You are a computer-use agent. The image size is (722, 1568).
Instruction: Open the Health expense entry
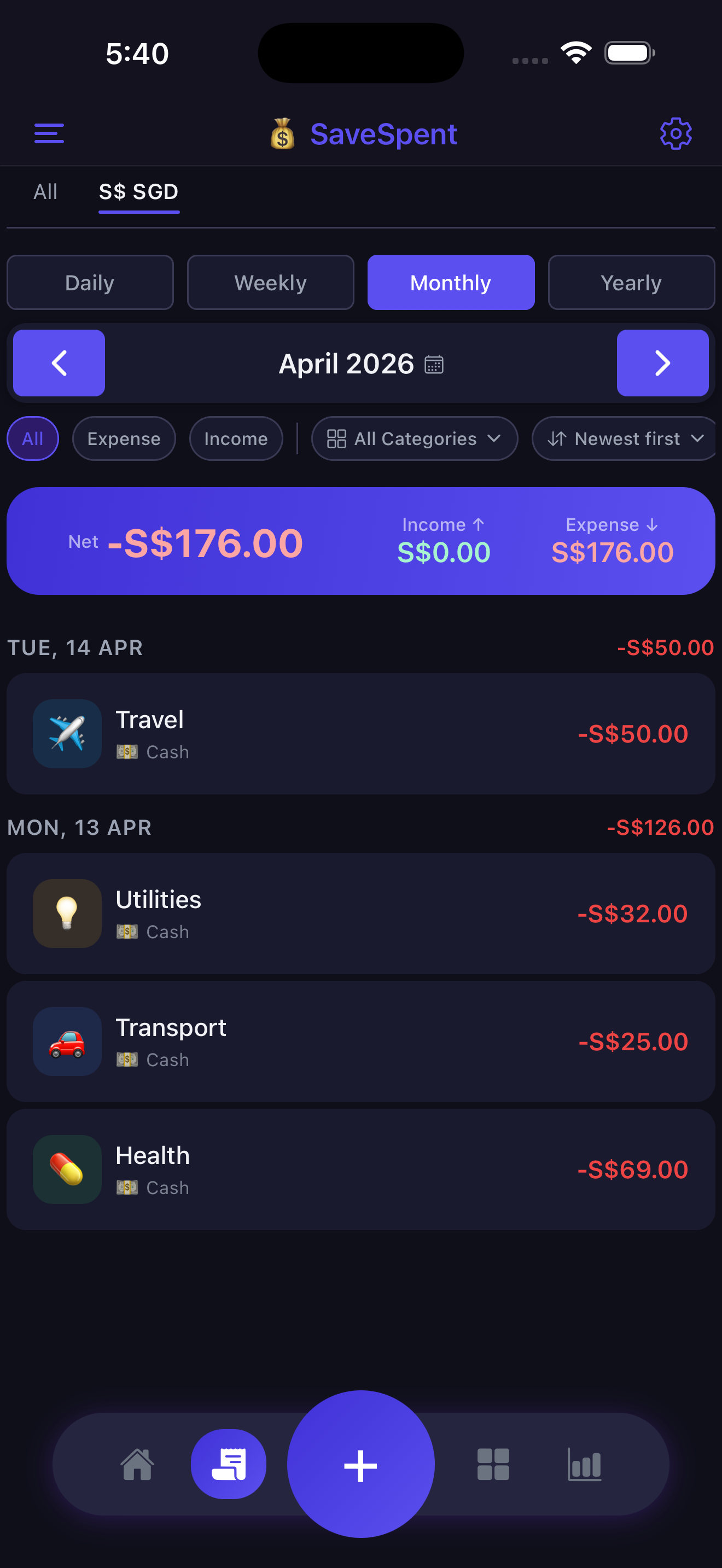[x=360, y=1169]
